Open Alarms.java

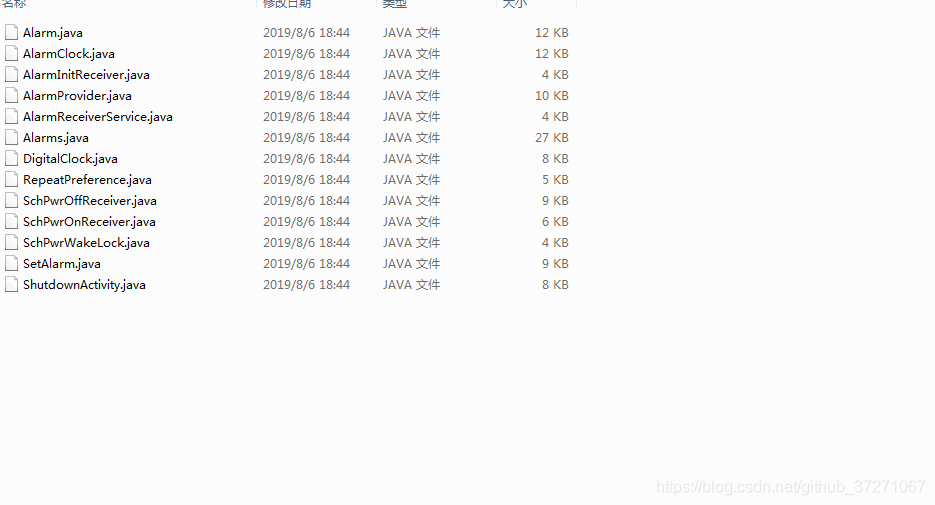pyautogui.click(x=55, y=138)
